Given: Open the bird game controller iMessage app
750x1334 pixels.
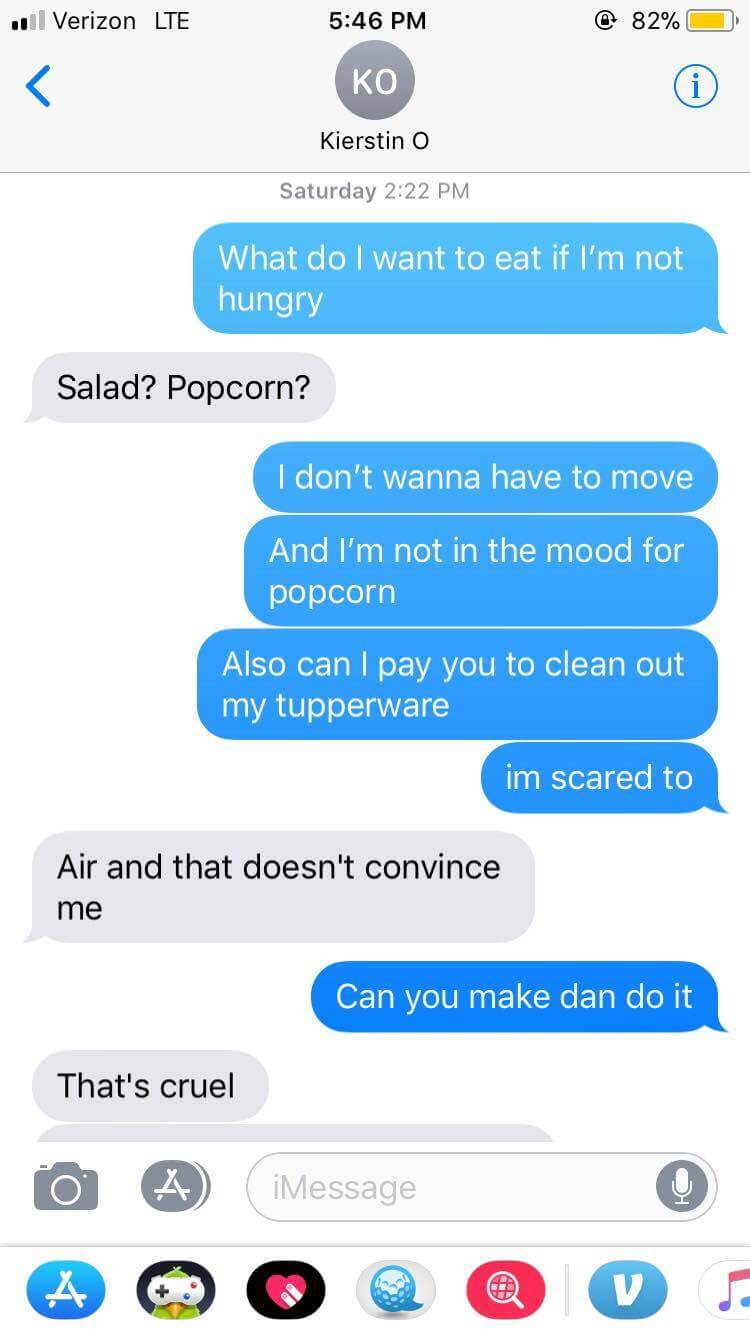Looking at the screenshot, I should pos(175,1290).
